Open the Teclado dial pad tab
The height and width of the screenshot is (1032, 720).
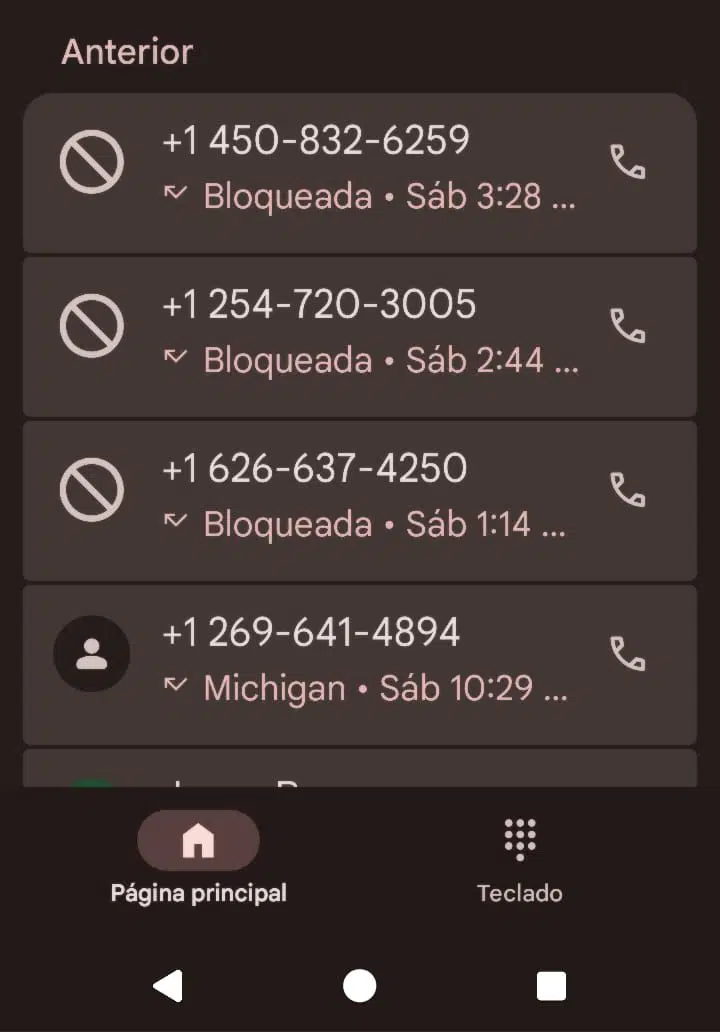(x=520, y=858)
